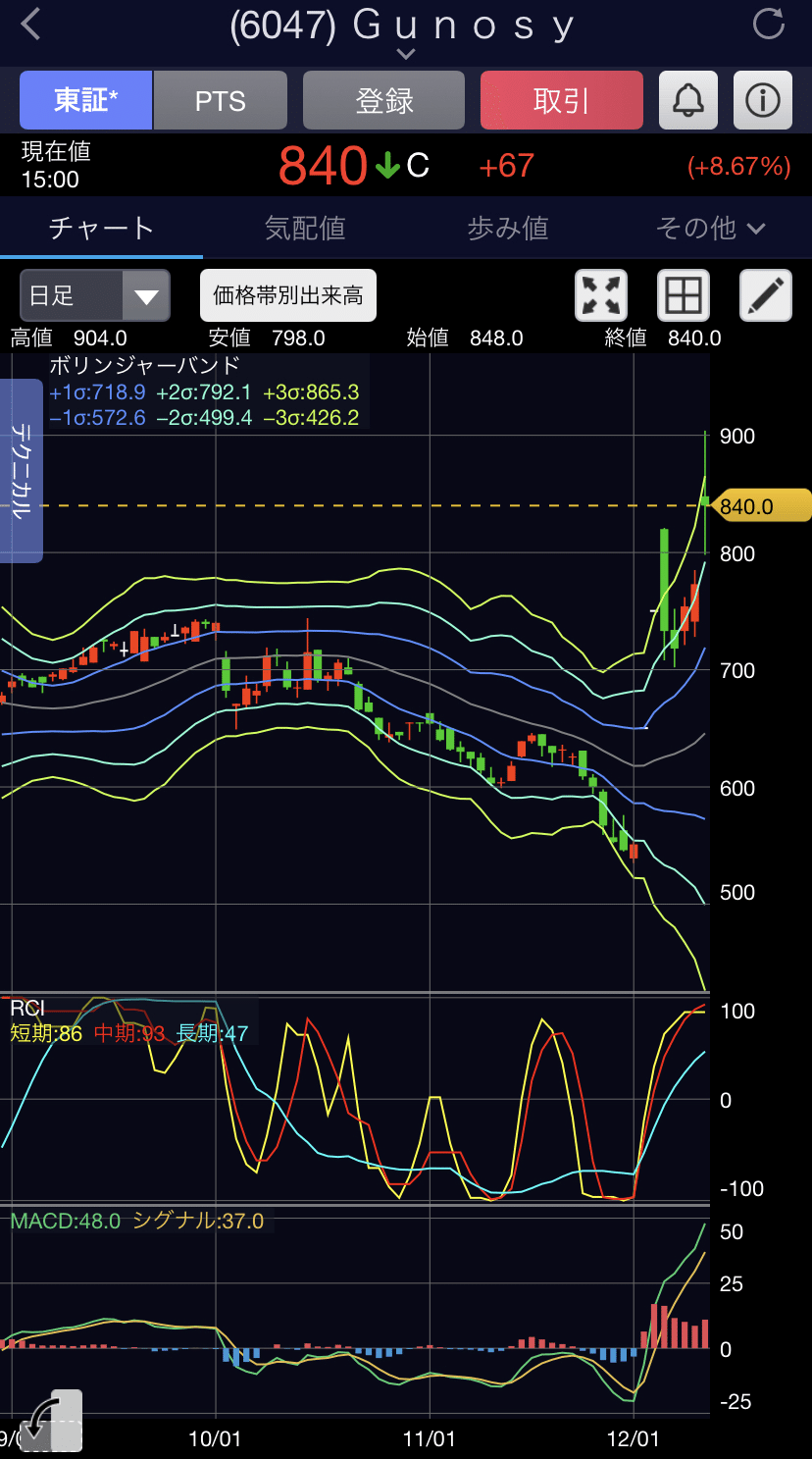Go back using the top-left arrow

click(31, 25)
